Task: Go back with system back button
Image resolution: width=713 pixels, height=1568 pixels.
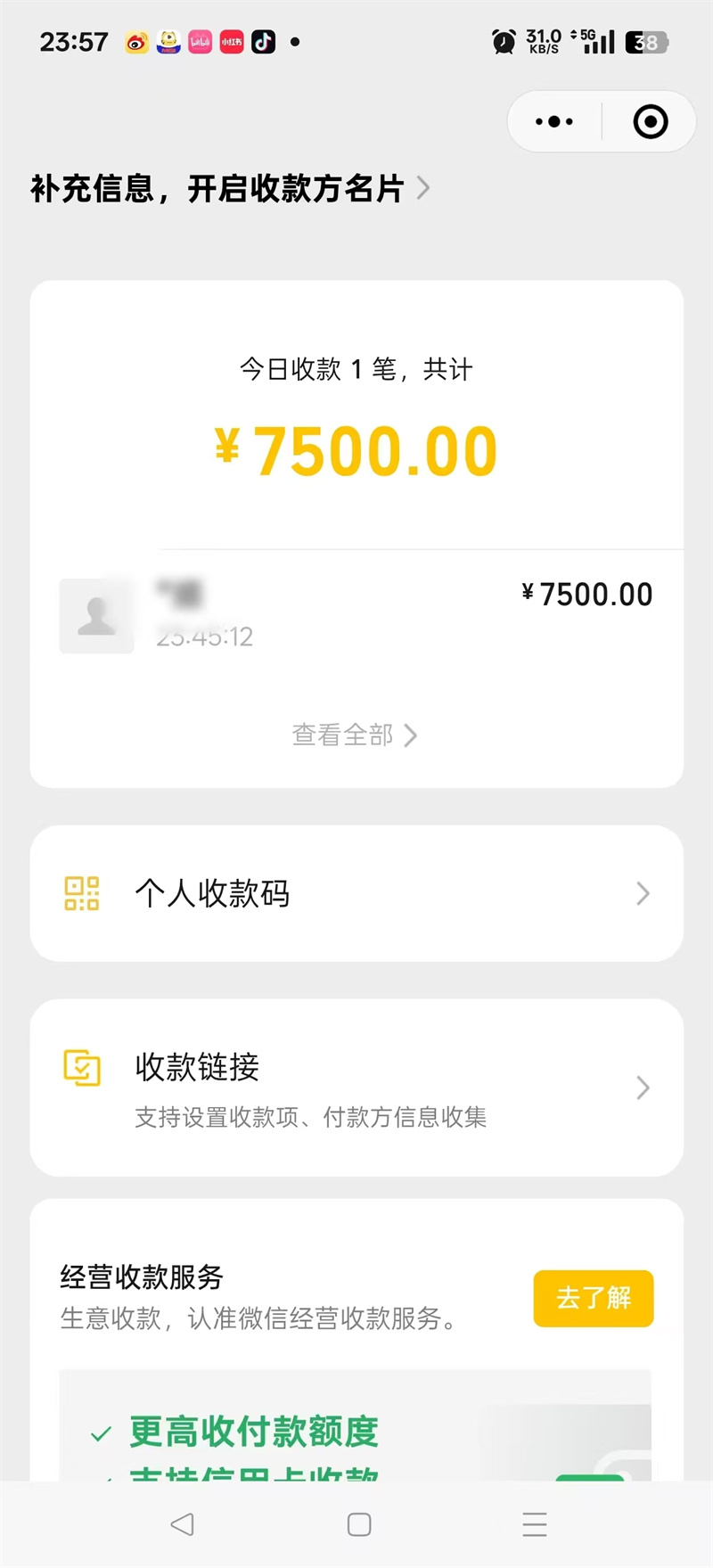Action: pos(182,1524)
